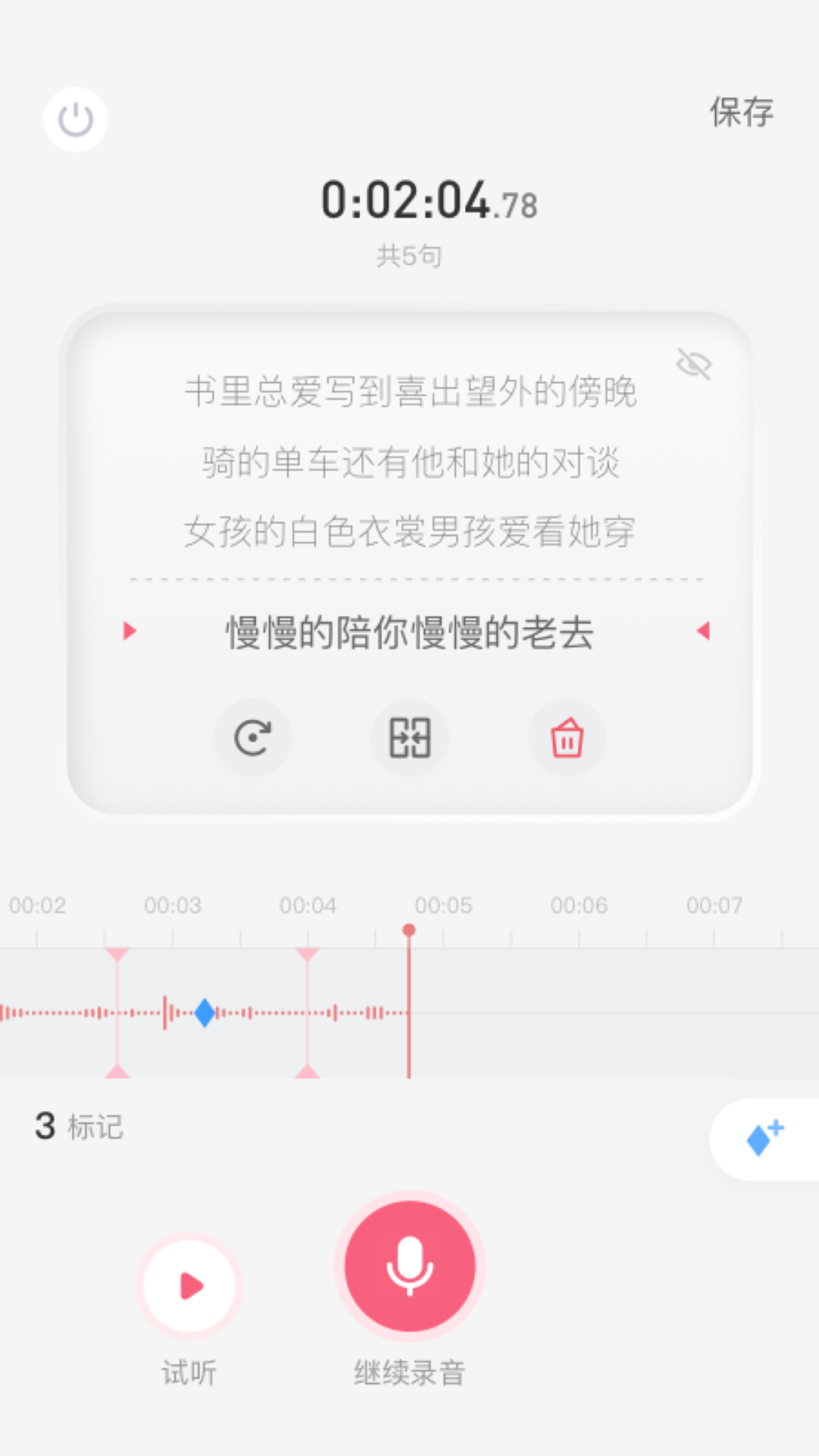The height and width of the screenshot is (1456, 819).
Task: Tap the split/merge sentence icon
Action: tap(409, 737)
